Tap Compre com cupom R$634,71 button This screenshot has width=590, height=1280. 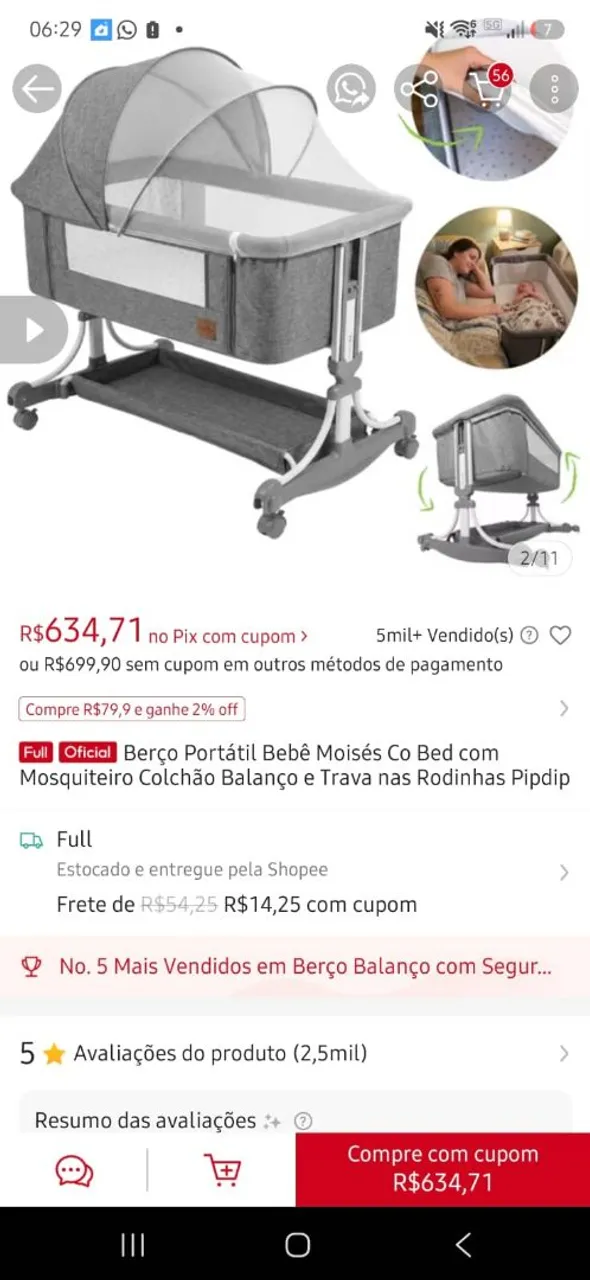coord(443,1169)
